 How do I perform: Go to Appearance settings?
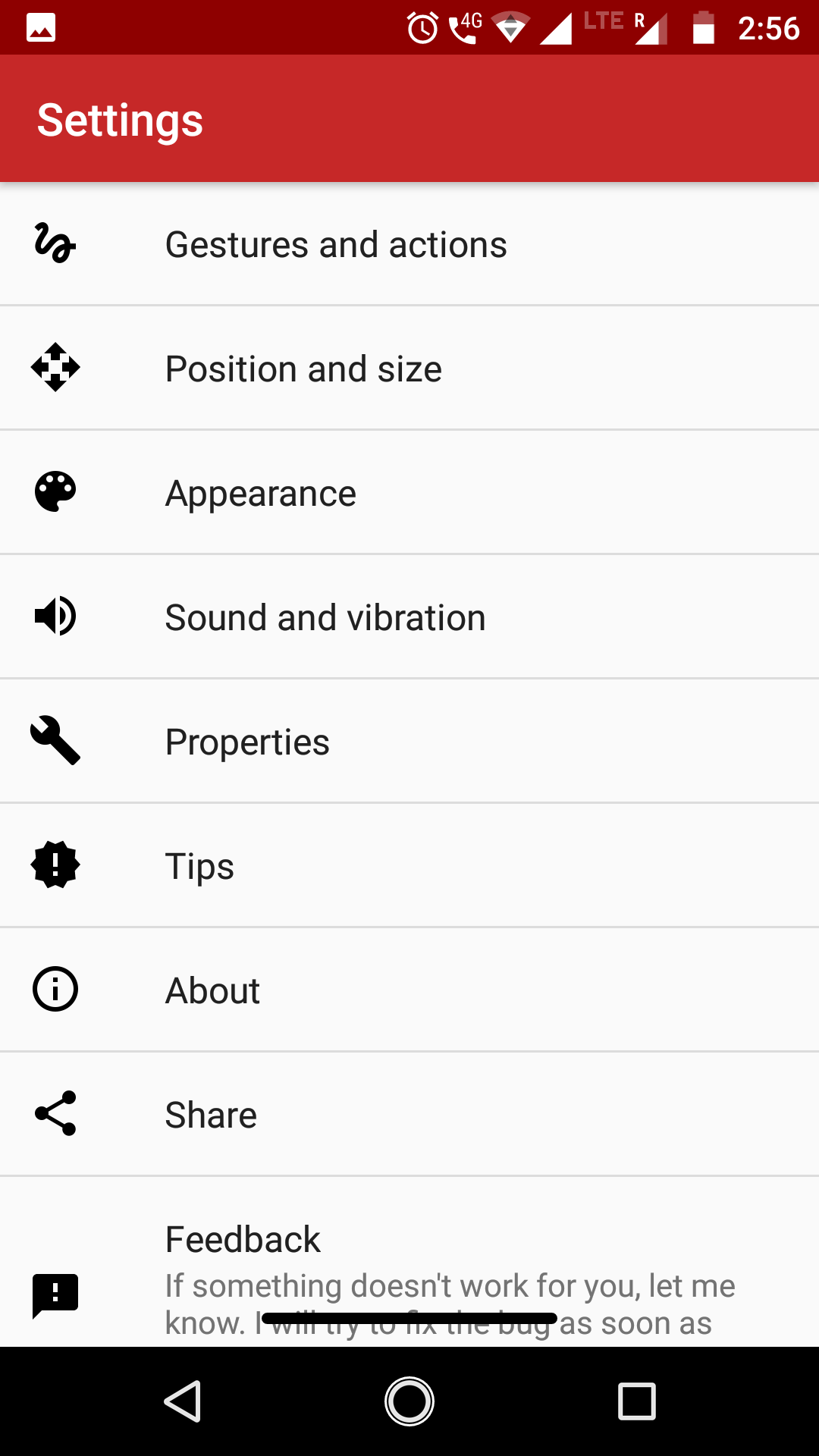point(409,493)
